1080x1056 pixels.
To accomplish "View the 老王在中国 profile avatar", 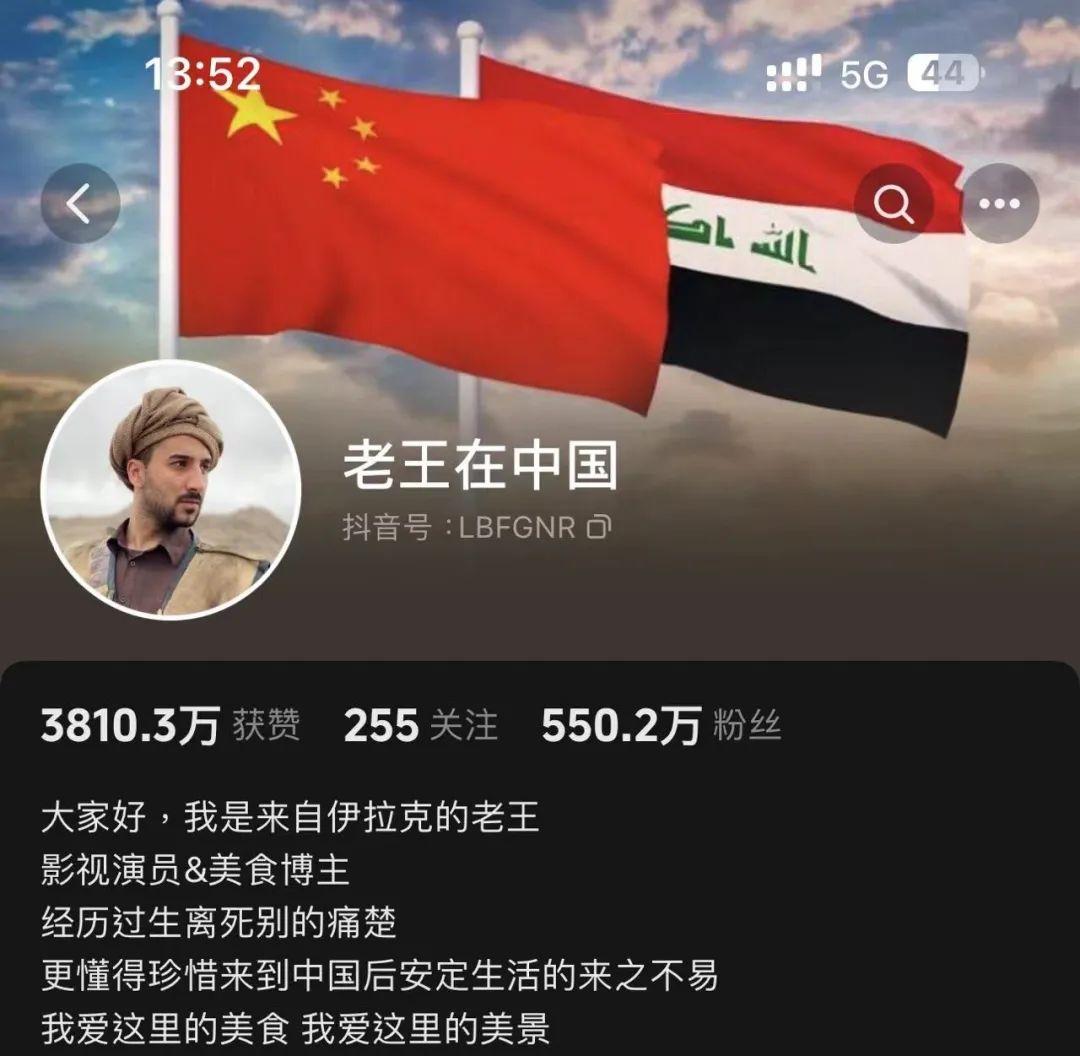I will pos(171,490).
